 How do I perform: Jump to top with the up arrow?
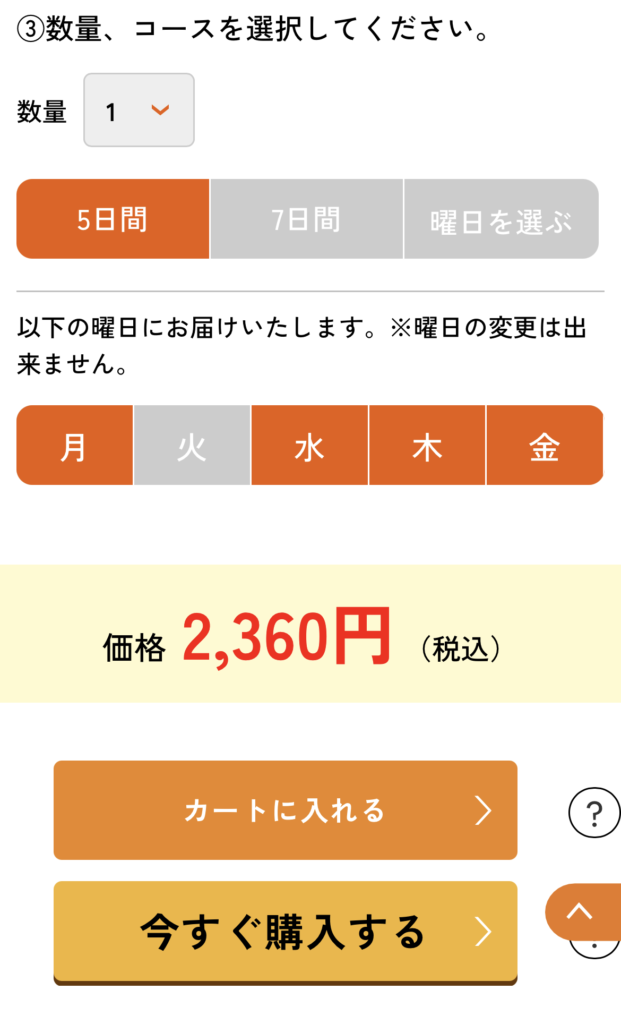pyautogui.click(x=581, y=912)
